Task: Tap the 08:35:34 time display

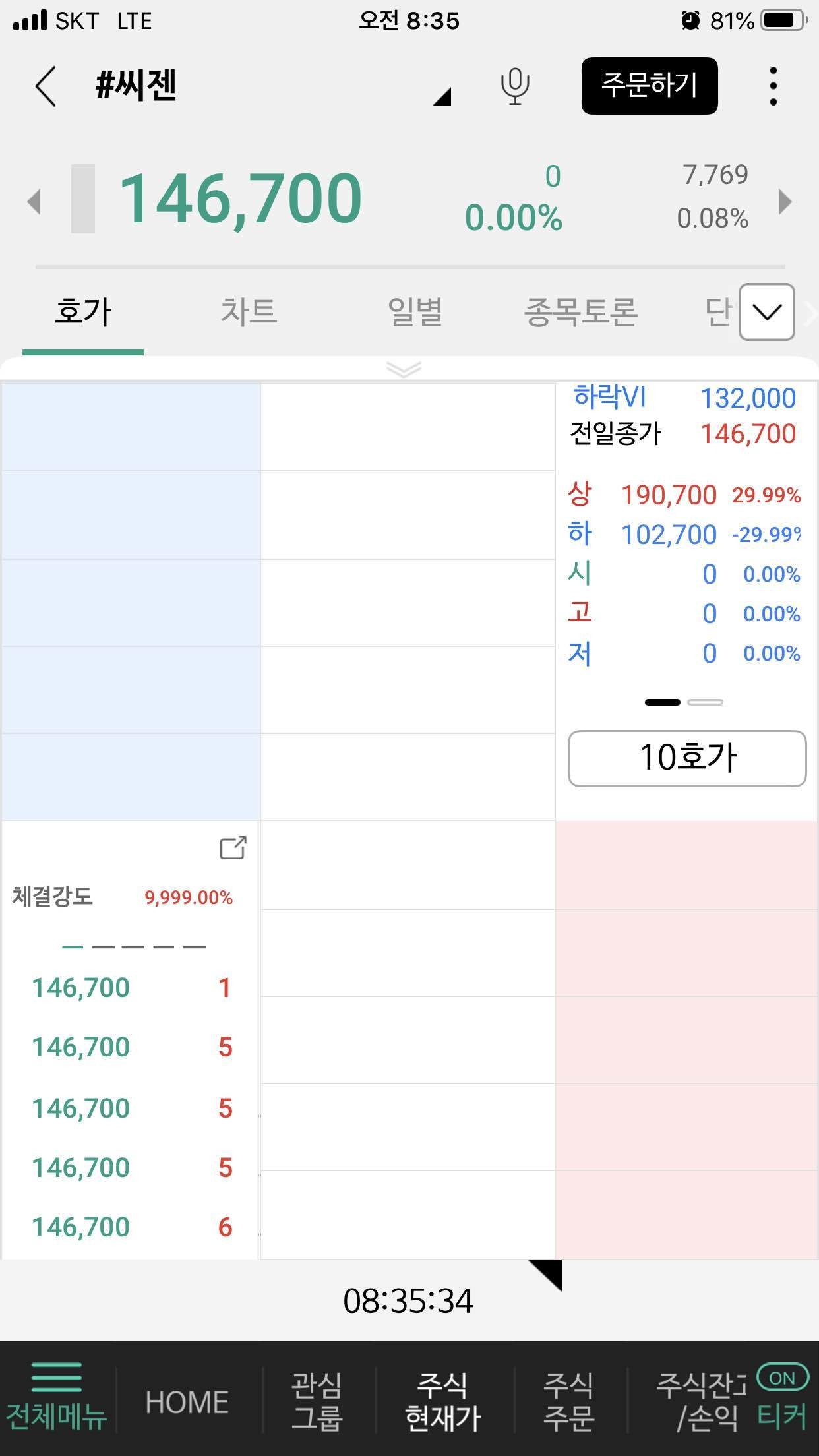Action: pyautogui.click(x=409, y=1300)
